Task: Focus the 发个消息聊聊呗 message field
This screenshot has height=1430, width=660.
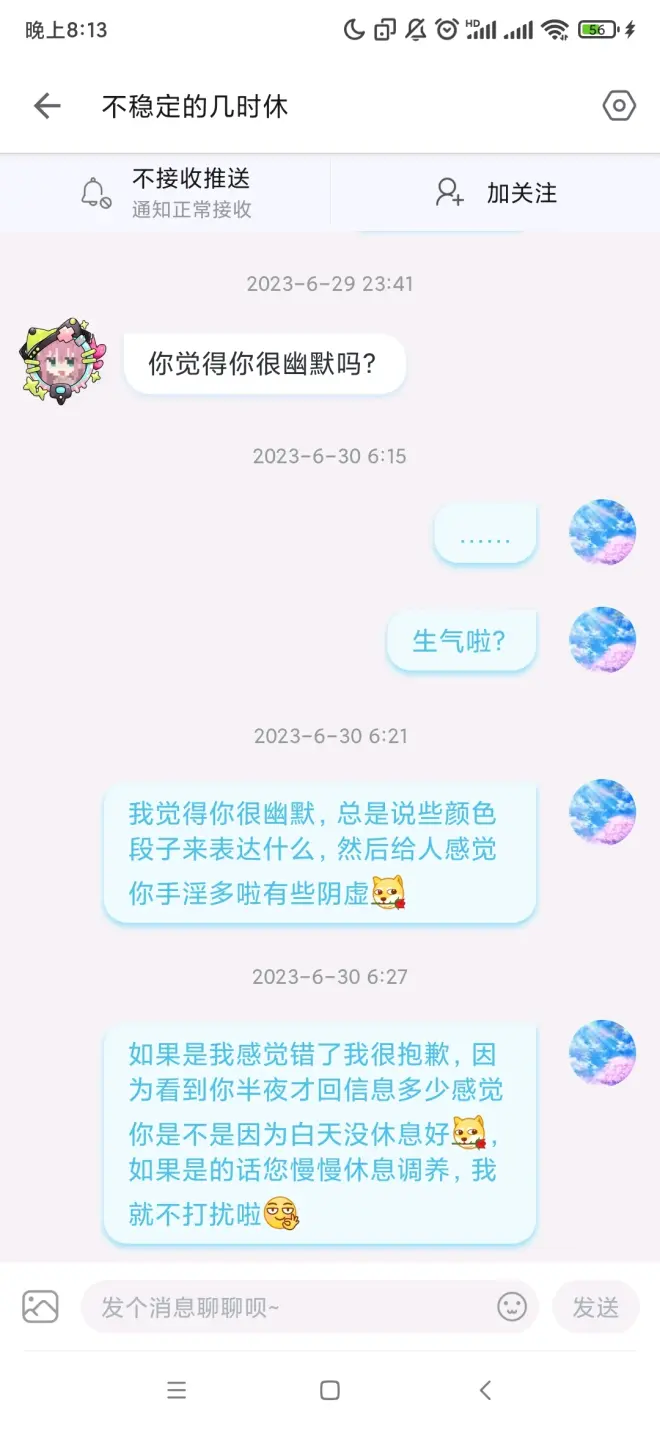Action: [290, 1307]
